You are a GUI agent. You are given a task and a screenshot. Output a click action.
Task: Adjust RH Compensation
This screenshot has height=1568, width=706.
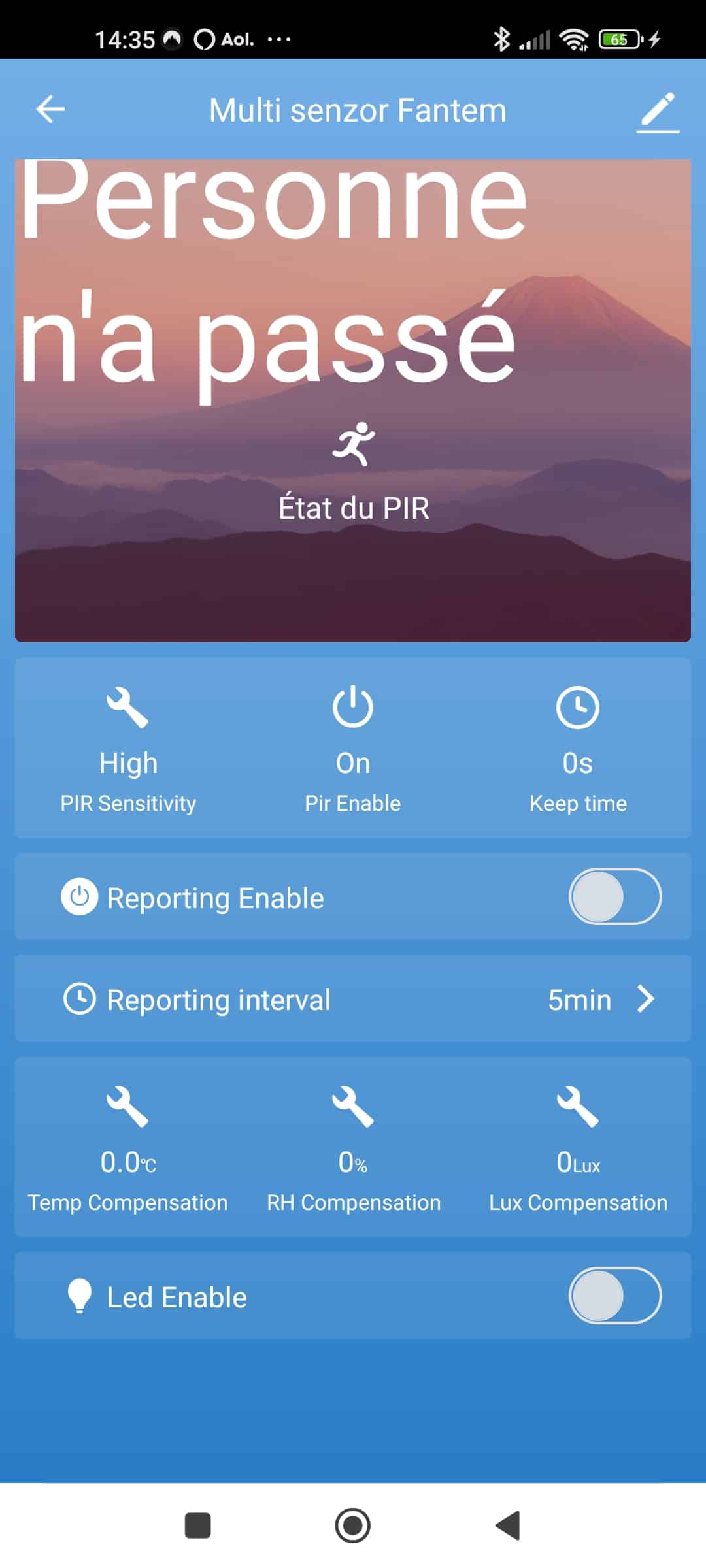[x=353, y=1148]
